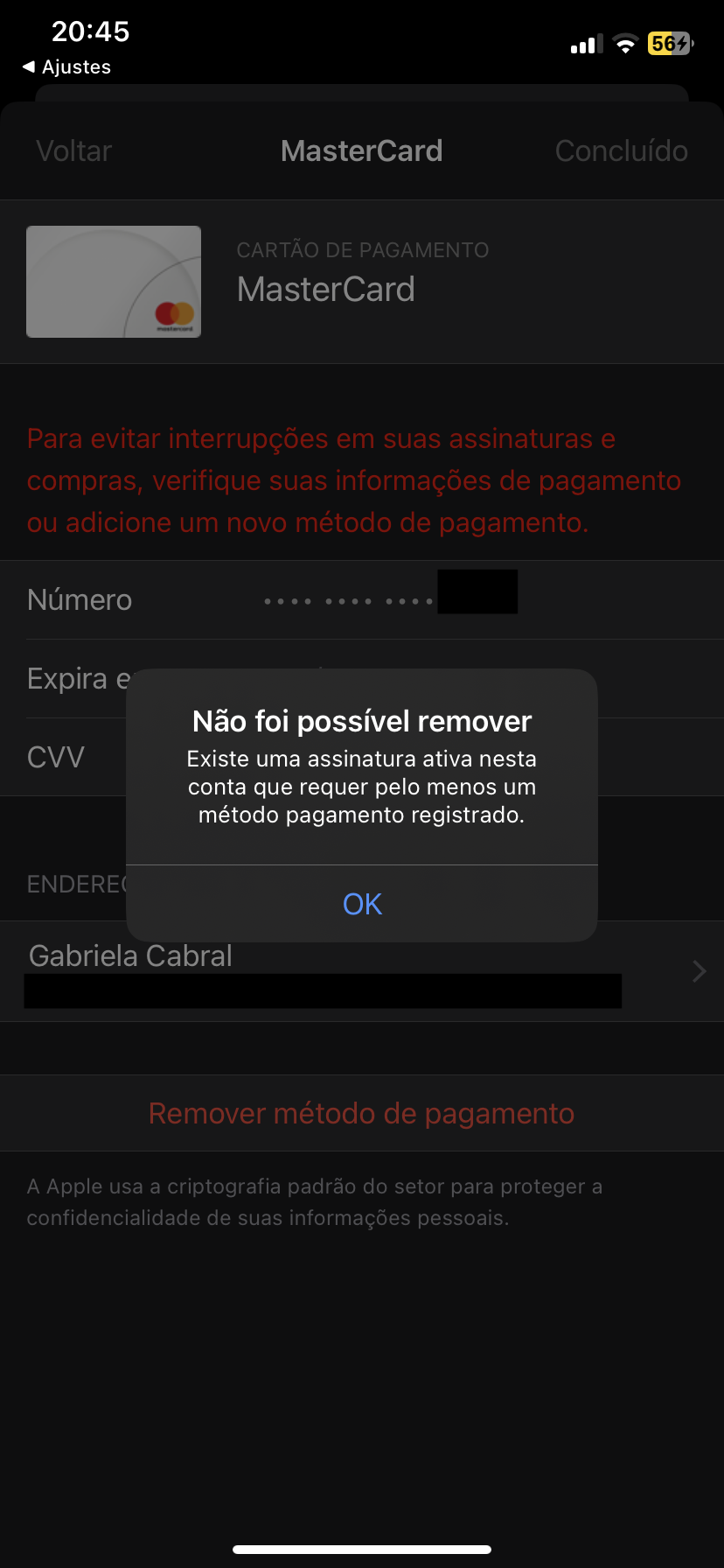724x1568 pixels.
Task: Select the Número card field
Action: point(362,600)
